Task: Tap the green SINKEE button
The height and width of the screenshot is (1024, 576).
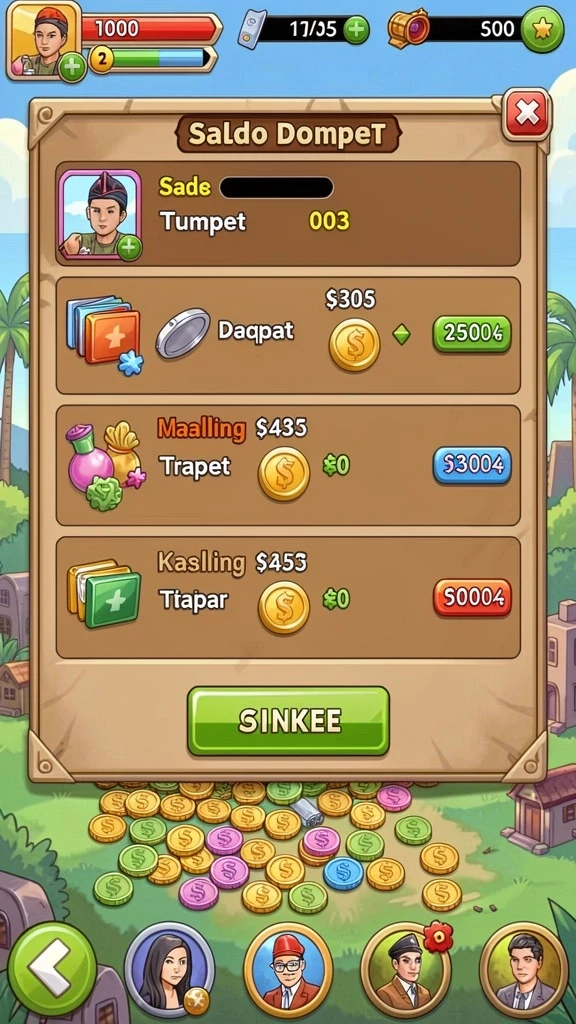Action: click(x=289, y=721)
